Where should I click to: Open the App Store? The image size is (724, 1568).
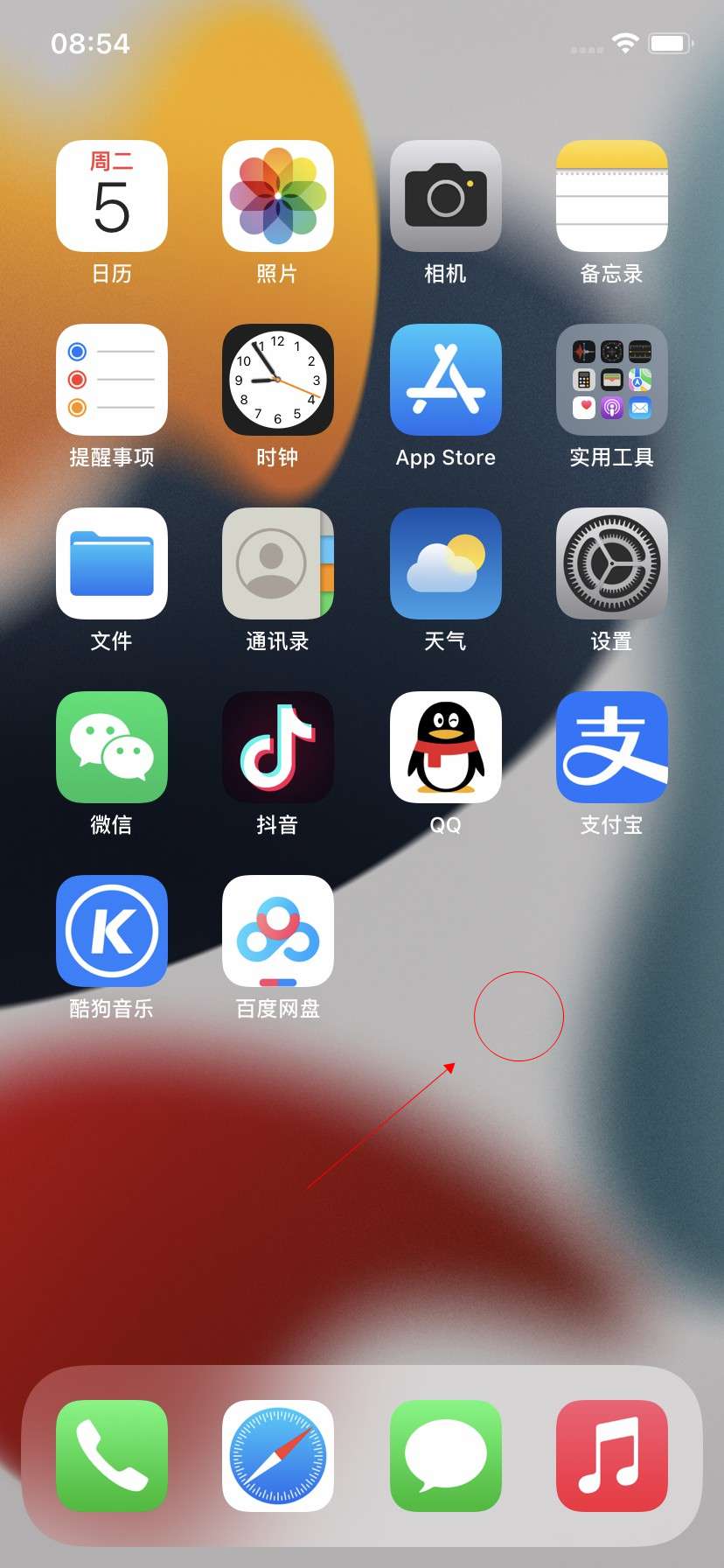point(445,380)
